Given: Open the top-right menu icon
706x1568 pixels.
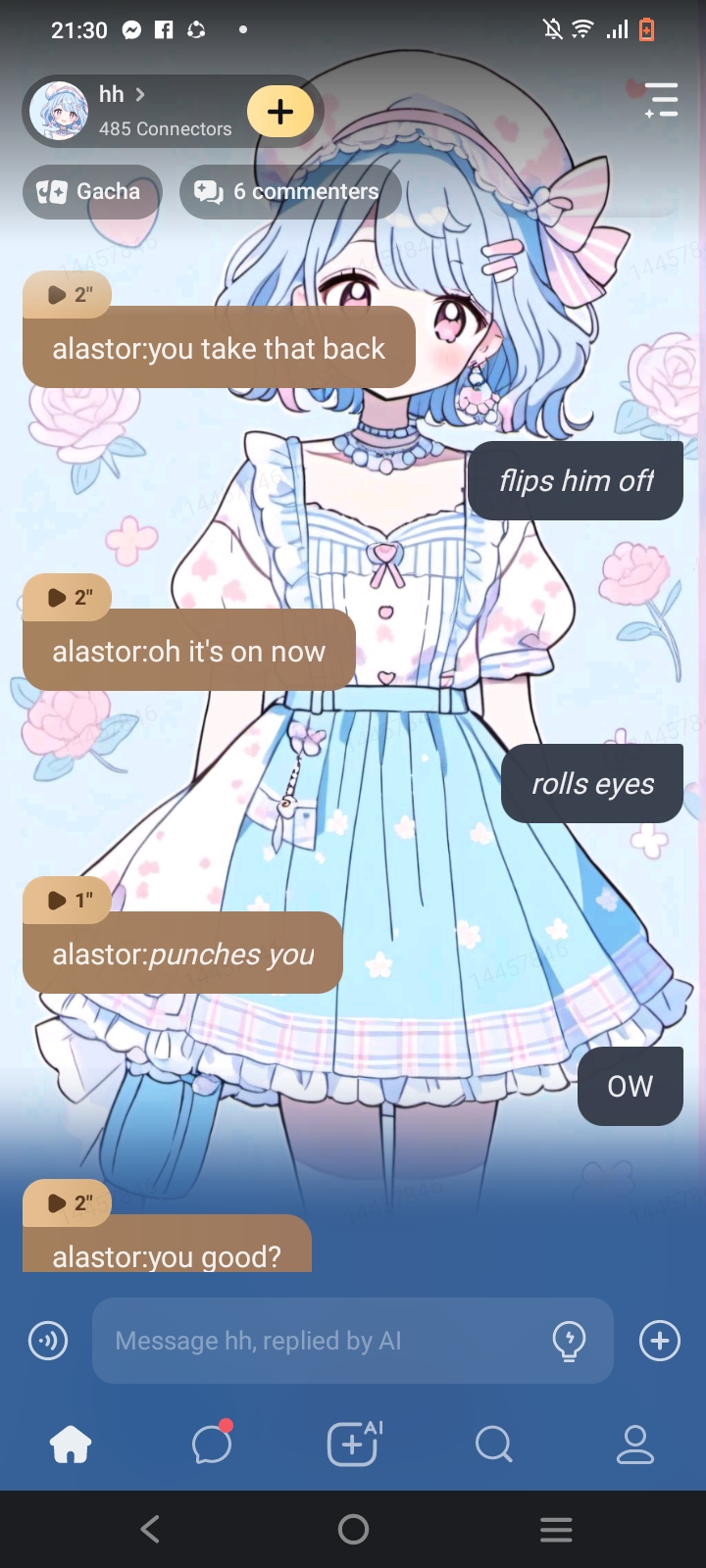Looking at the screenshot, I should coord(661,100).
